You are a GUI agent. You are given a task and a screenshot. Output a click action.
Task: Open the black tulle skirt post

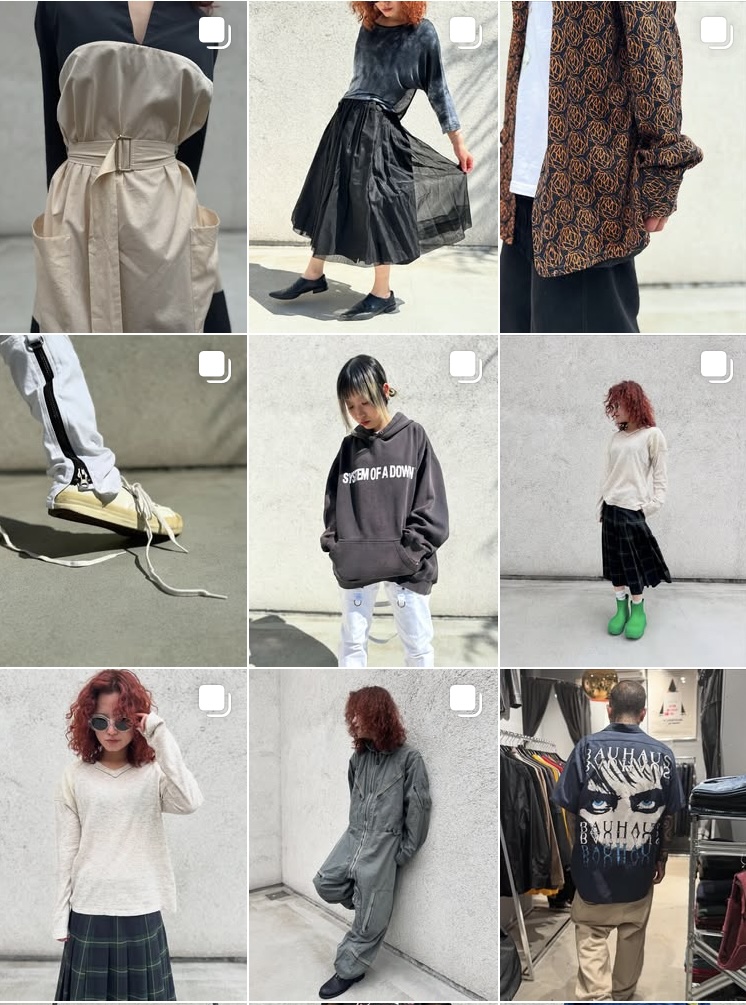373,167
